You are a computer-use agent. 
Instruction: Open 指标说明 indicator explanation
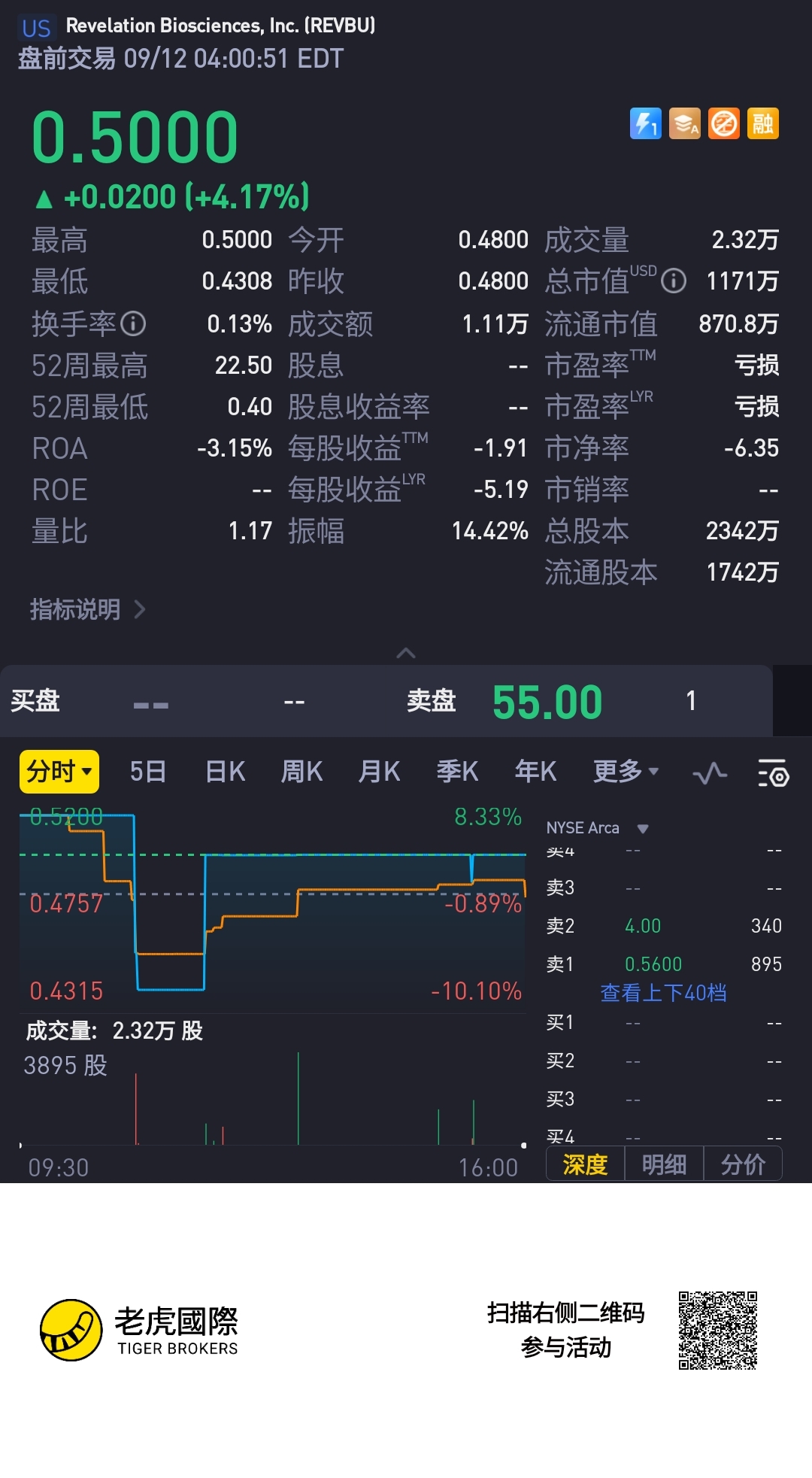tap(87, 609)
